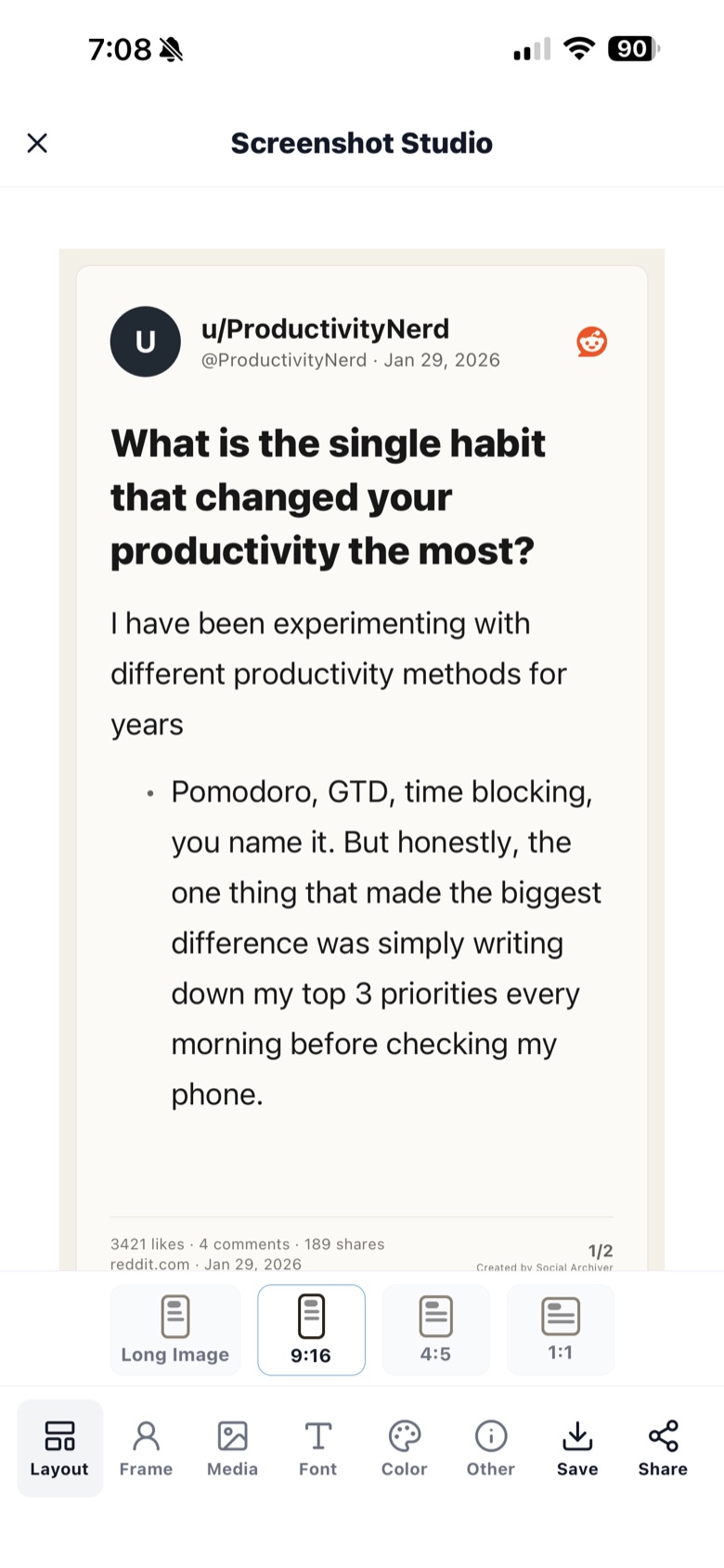Choose the 9:16 aspect ratio

click(x=311, y=1330)
